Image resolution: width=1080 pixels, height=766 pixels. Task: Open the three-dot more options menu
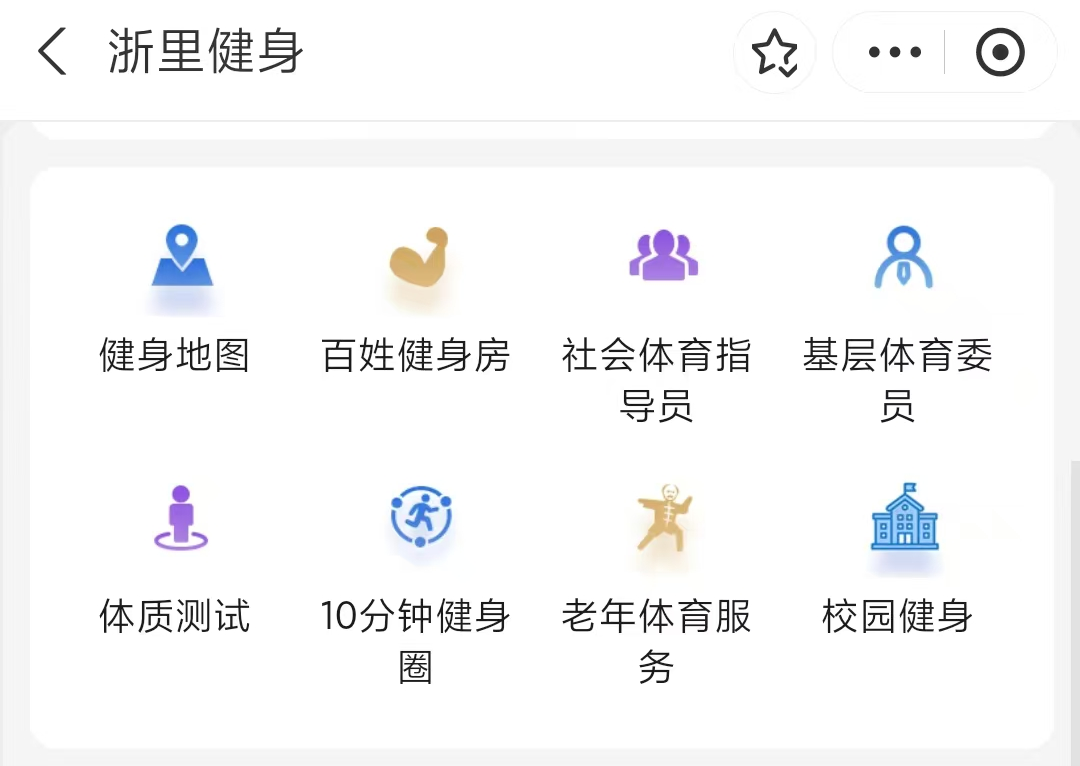coord(894,52)
